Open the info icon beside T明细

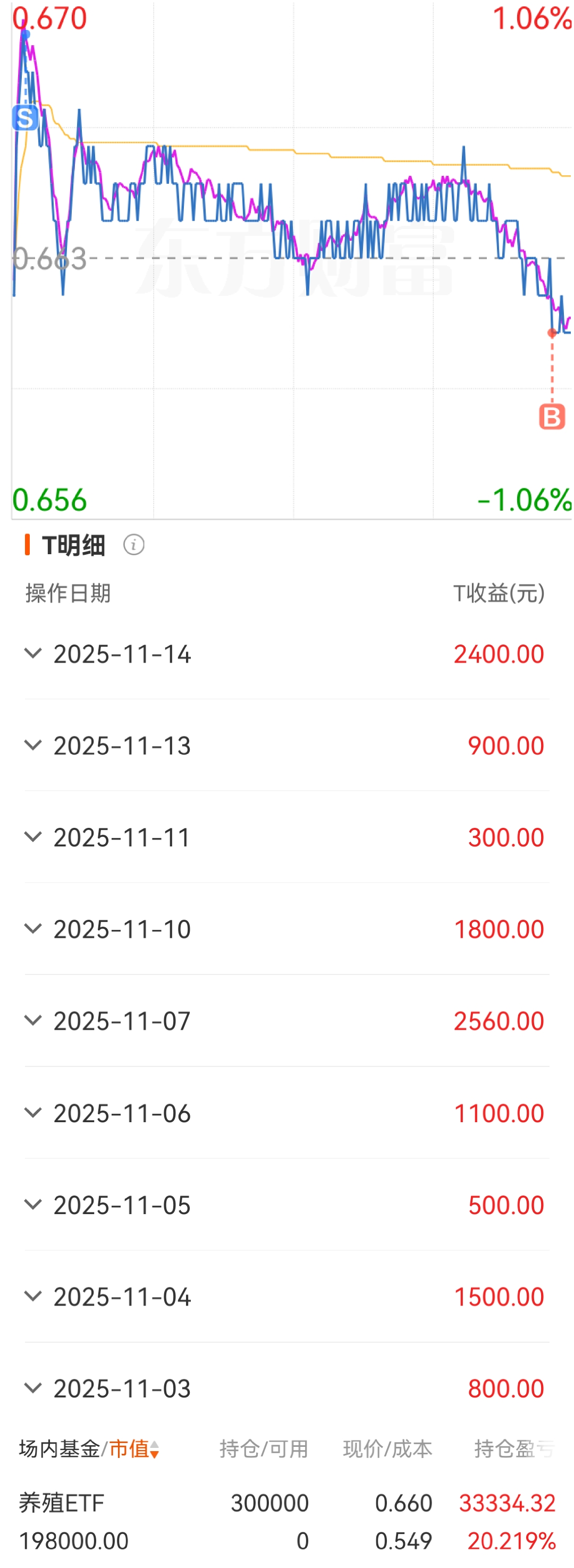(133, 545)
